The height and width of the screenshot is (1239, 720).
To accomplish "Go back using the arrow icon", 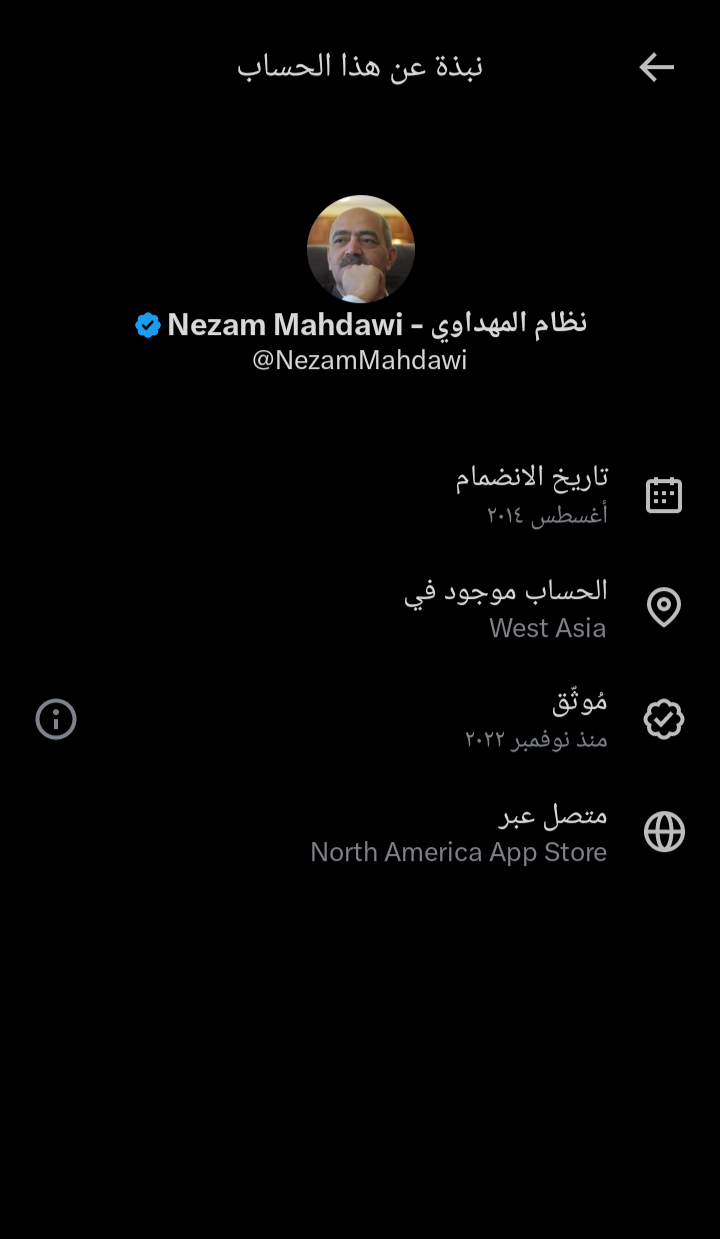I will click(x=656, y=67).
